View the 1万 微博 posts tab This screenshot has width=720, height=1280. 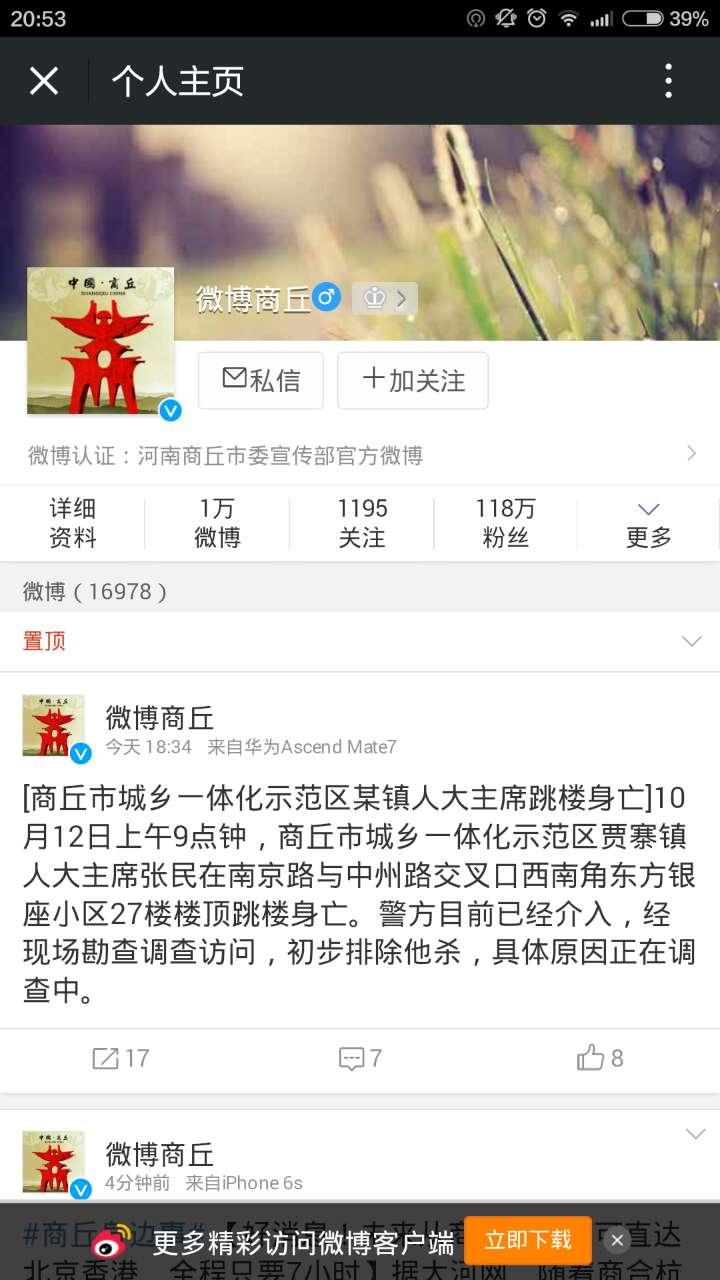[217, 523]
